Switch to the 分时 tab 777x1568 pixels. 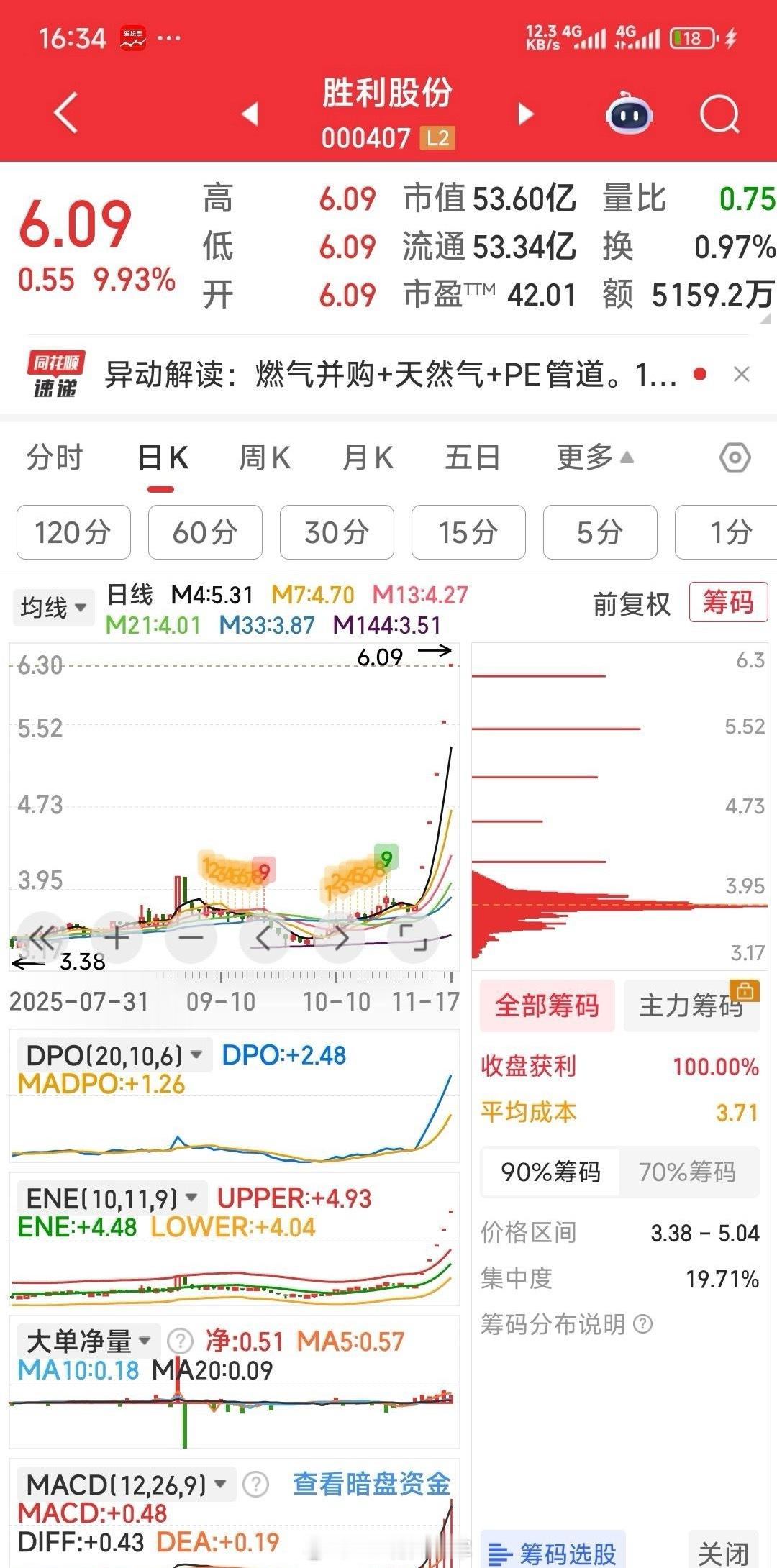[54, 457]
